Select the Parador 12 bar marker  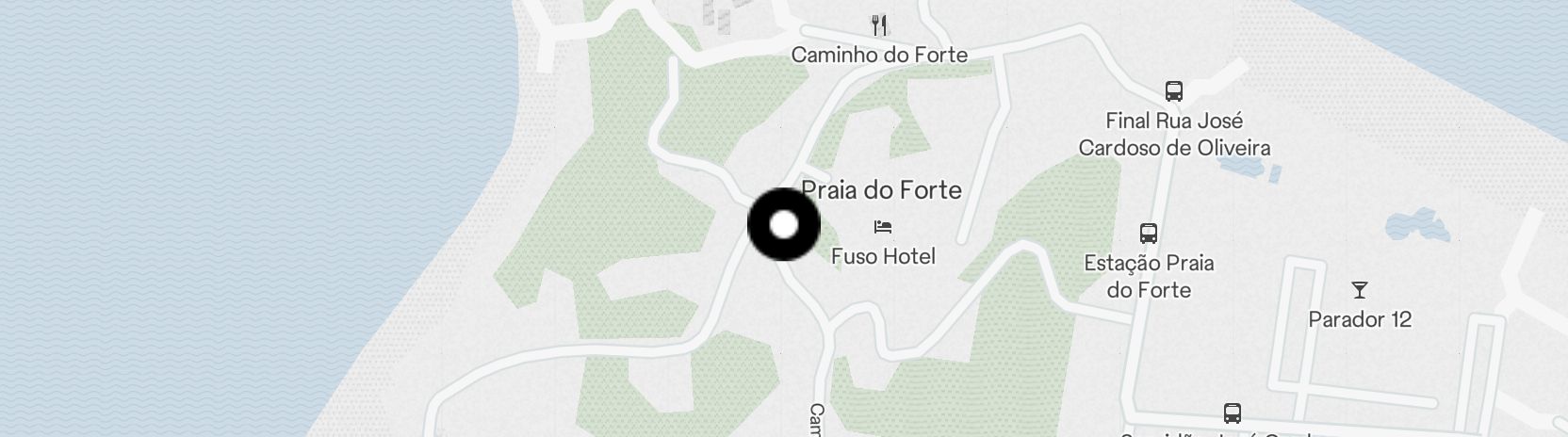point(1359,290)
